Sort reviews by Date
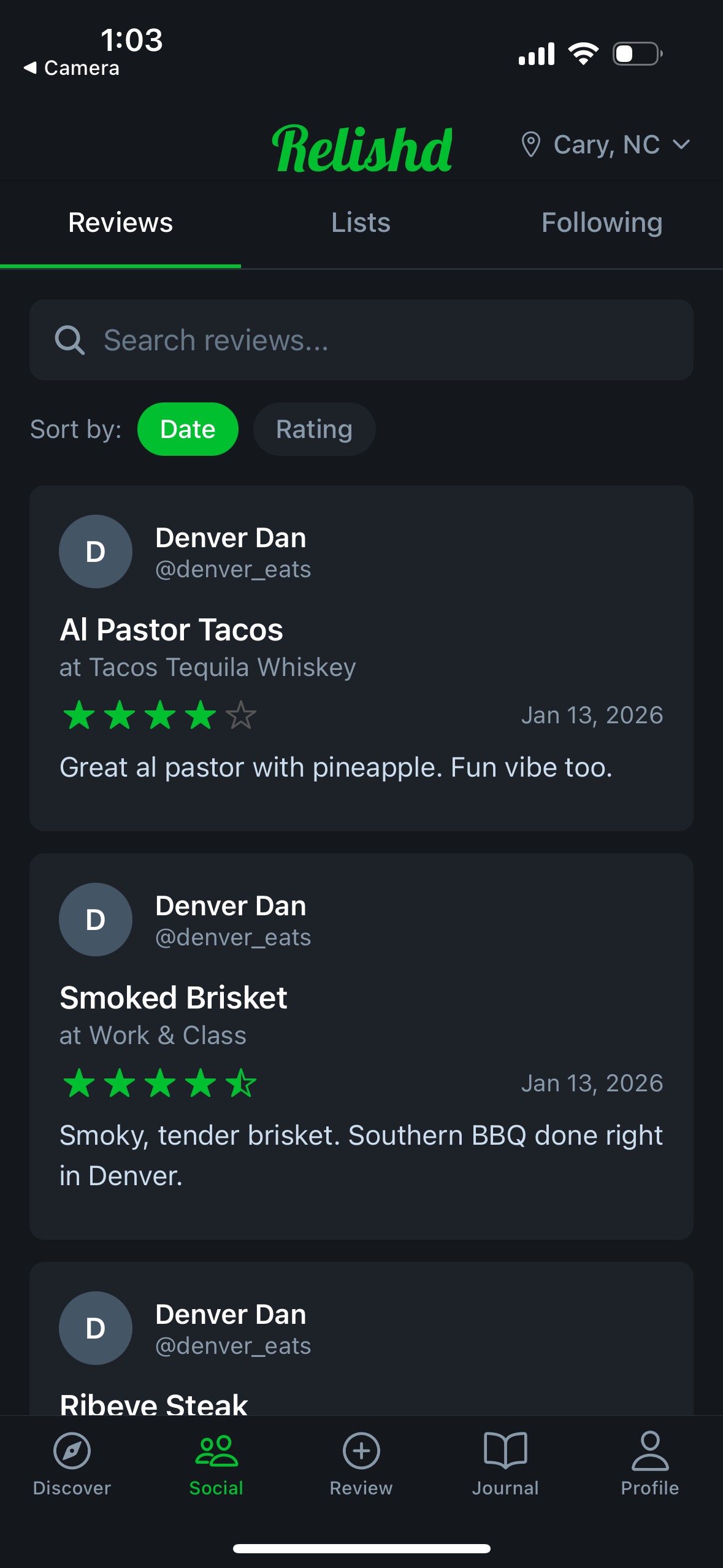The width and height of the screenshot is (723, 1568). (x=188, y=429)
